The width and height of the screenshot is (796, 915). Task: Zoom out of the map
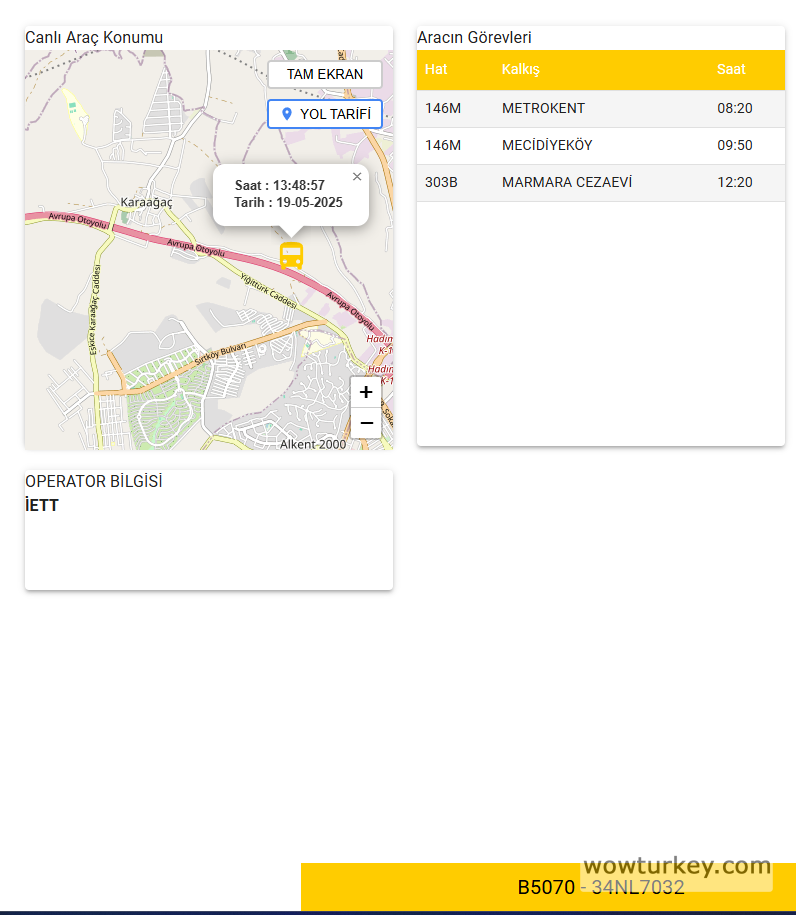pos(366,423)
